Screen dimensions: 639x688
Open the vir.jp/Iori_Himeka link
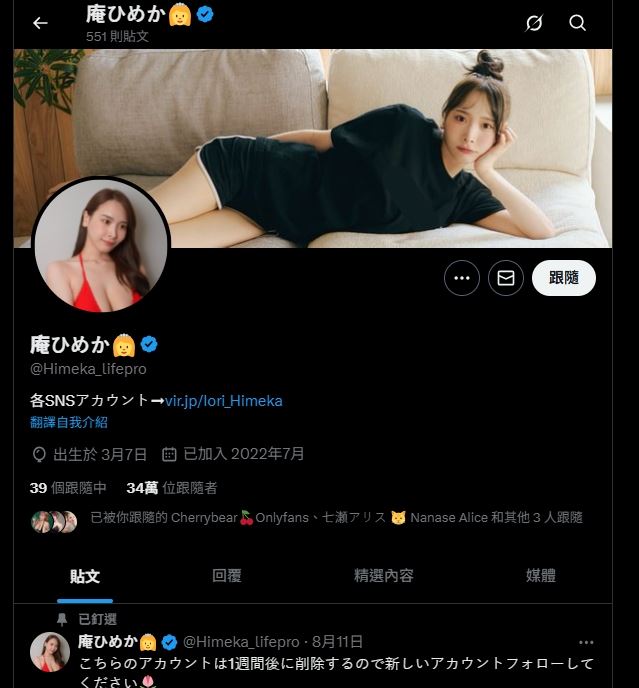click(223, 400)
